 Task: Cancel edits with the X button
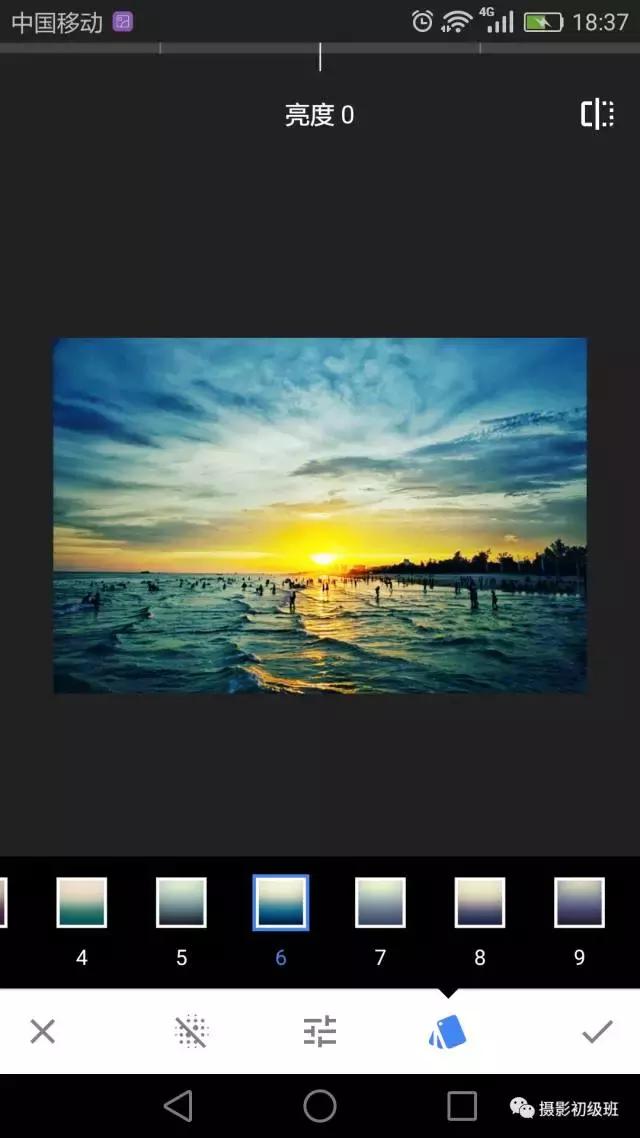tap(42, 1031)
